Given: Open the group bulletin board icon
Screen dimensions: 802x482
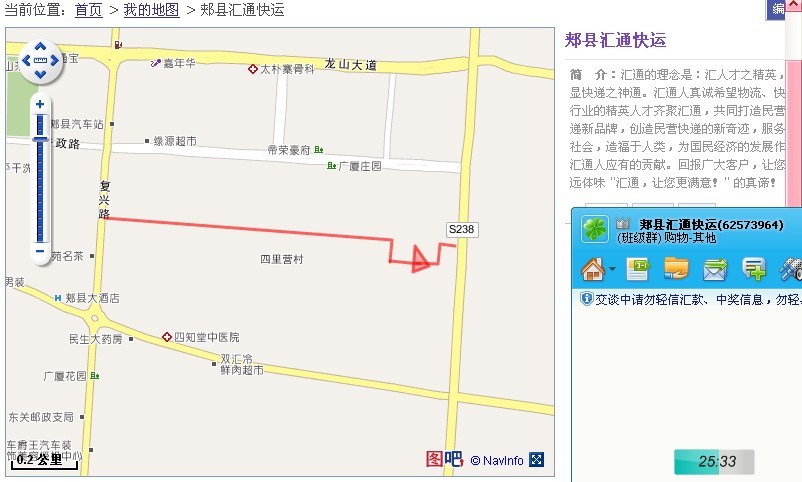Looking at the screenshot, I should 637,268.
